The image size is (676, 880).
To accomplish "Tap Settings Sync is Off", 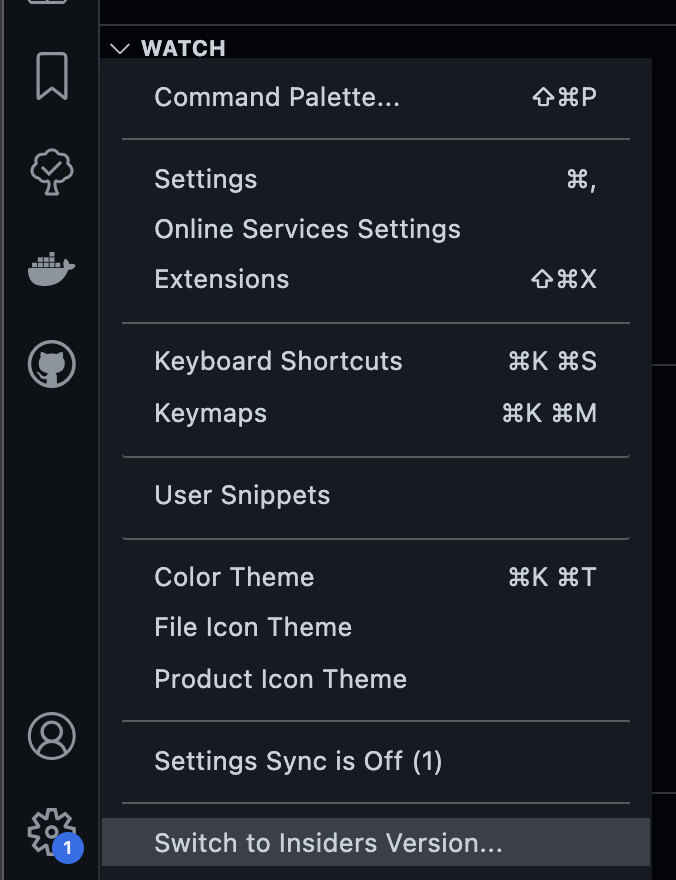I will (x=298, y=761).
